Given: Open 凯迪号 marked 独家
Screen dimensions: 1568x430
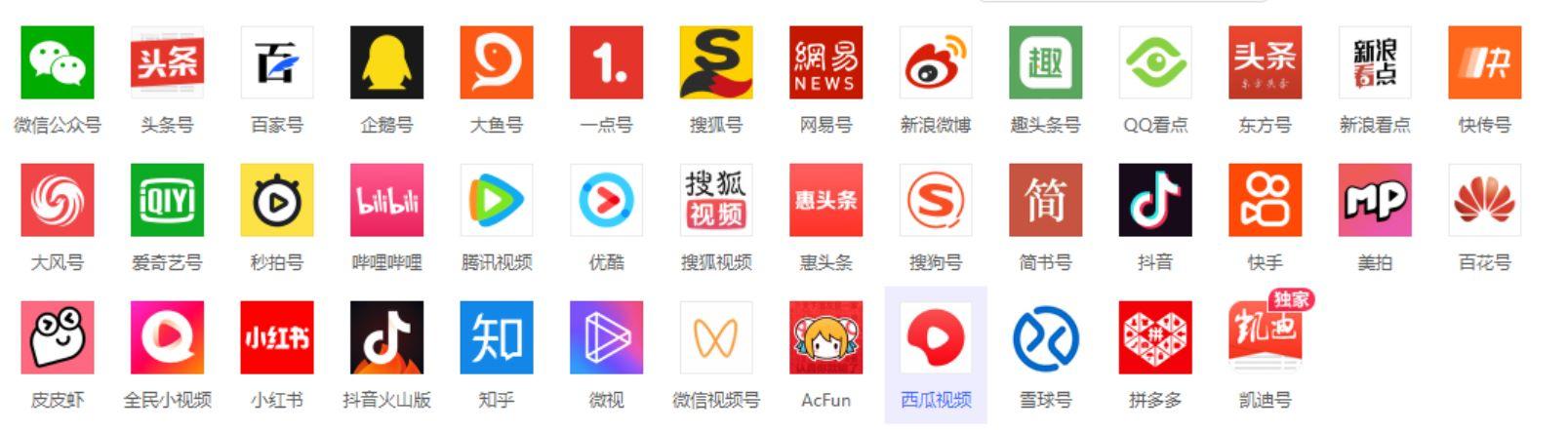Looking at the screenshot, I should click(1265, 338).
